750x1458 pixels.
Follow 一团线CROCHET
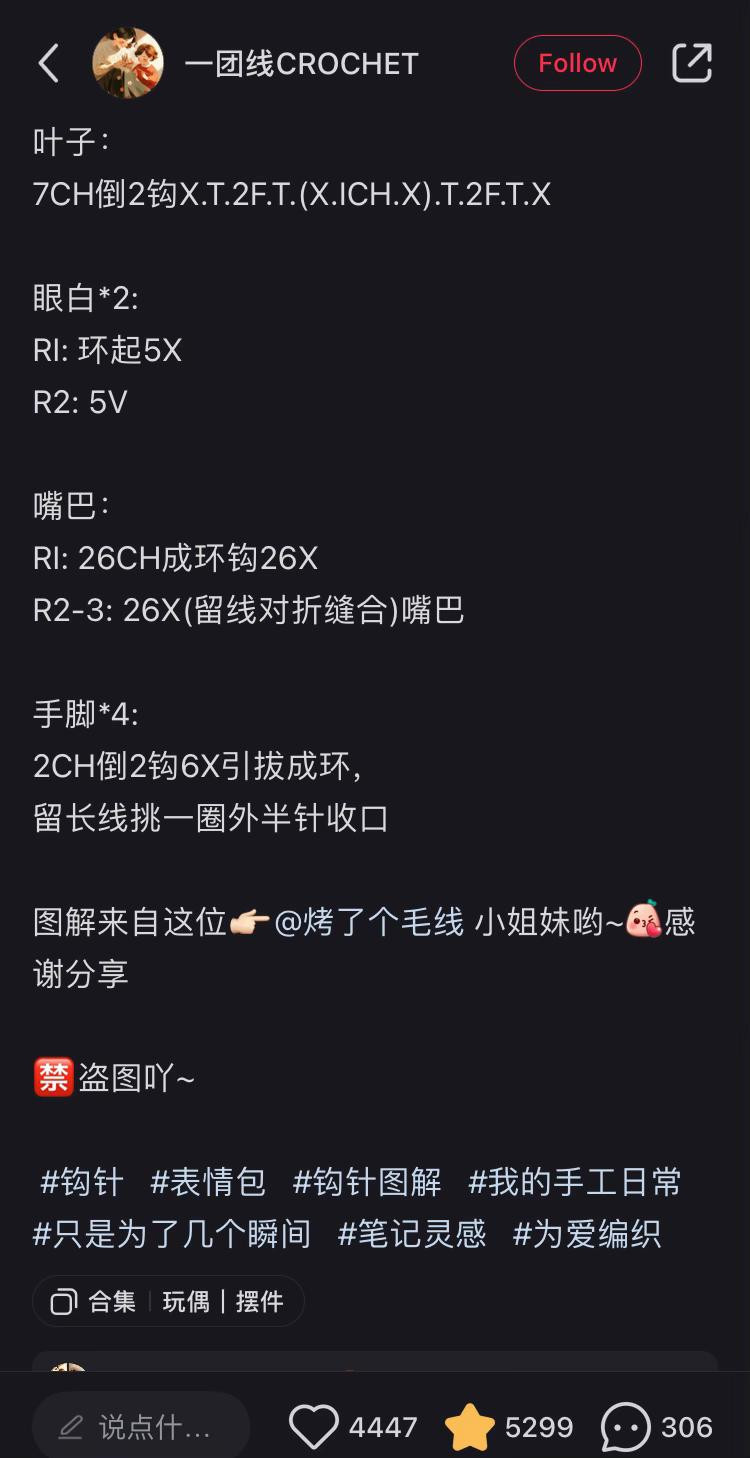click(x=577, y=63)
